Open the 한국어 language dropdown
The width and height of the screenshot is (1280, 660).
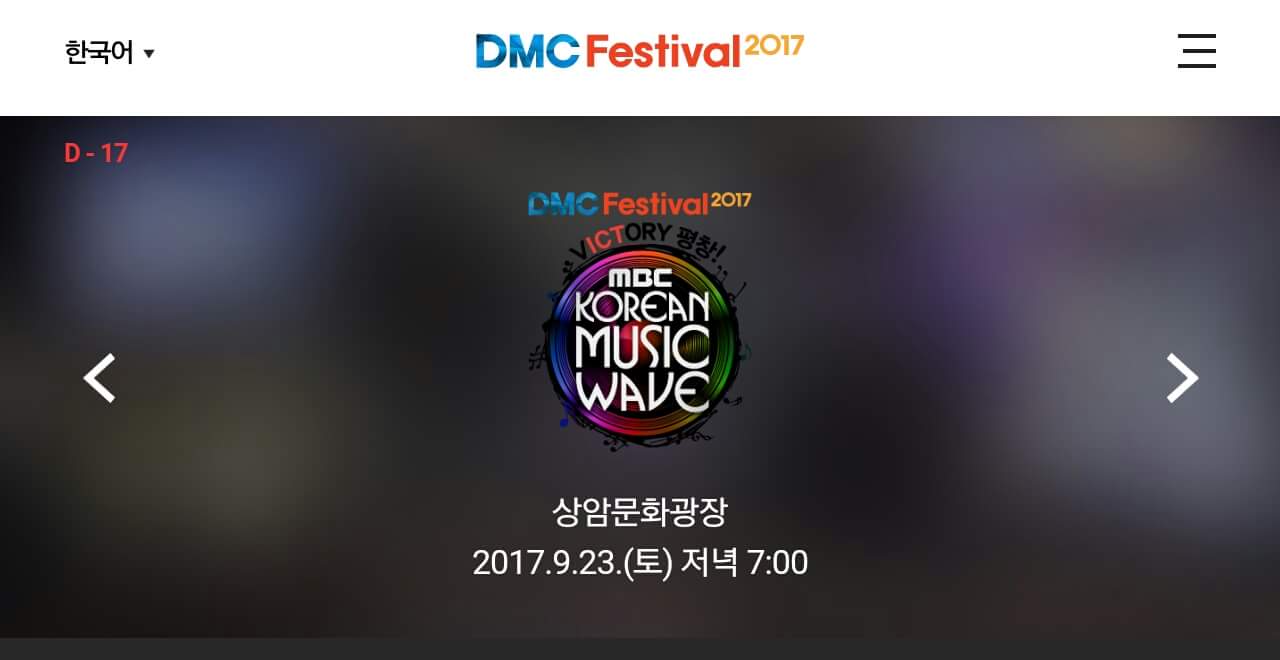point(110,53)
